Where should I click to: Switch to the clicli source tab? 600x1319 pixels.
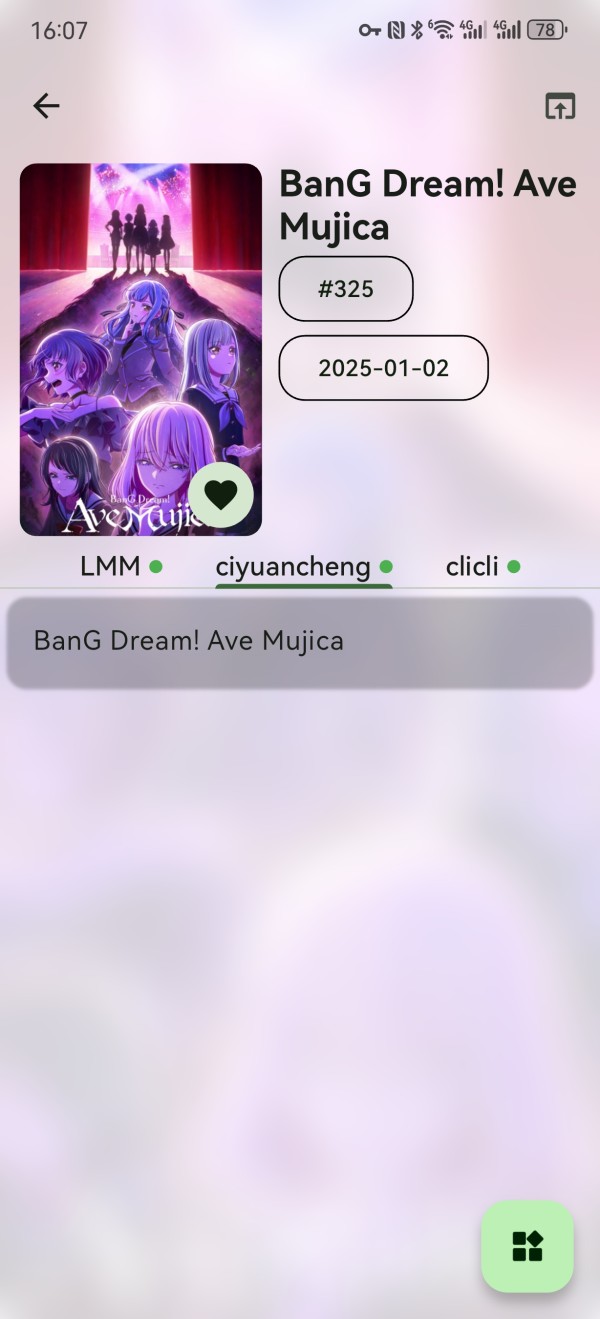click(x=483, y=567)
